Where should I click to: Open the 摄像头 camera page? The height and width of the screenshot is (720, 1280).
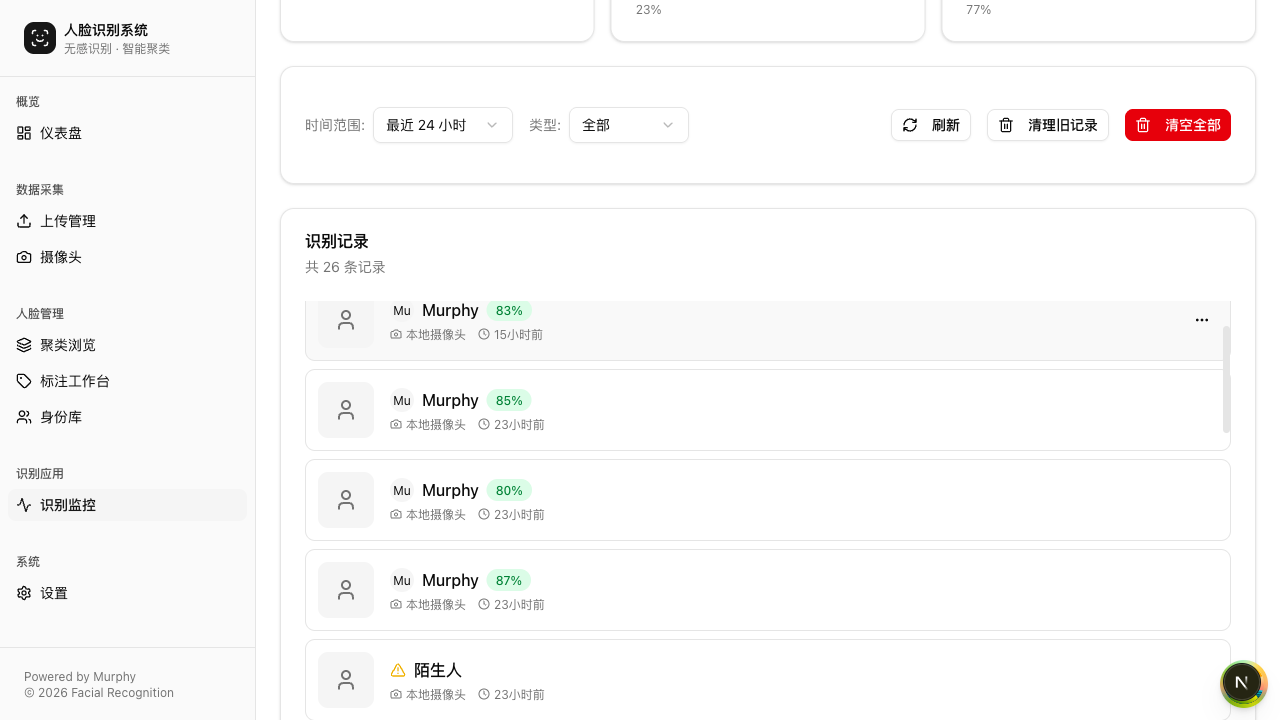pos(61,257)
